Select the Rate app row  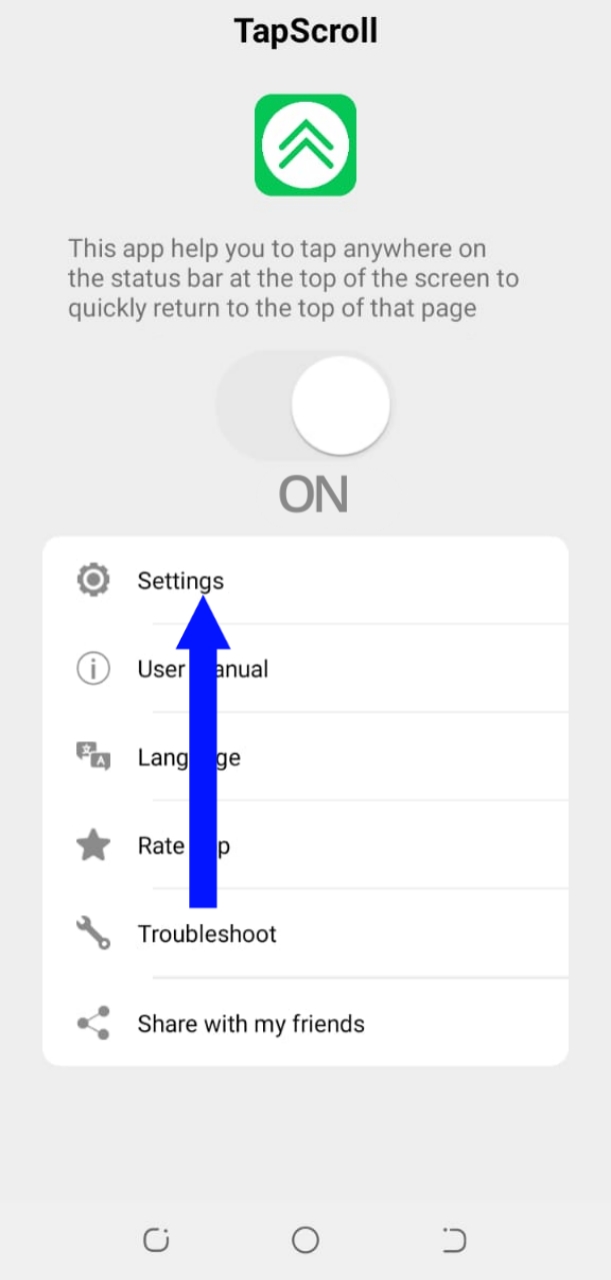point(305,846)
